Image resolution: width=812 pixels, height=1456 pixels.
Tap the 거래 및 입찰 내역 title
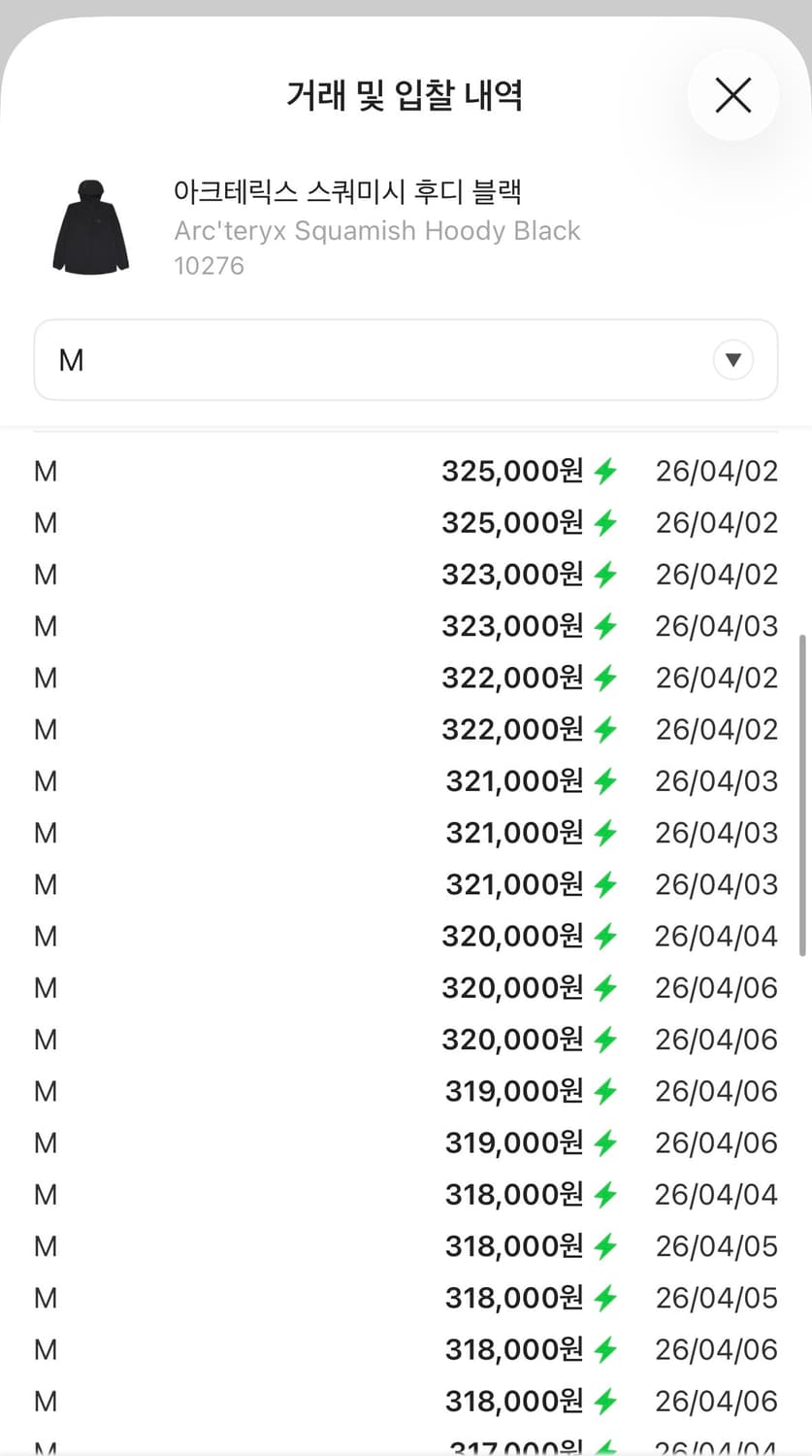coord(406,94)
